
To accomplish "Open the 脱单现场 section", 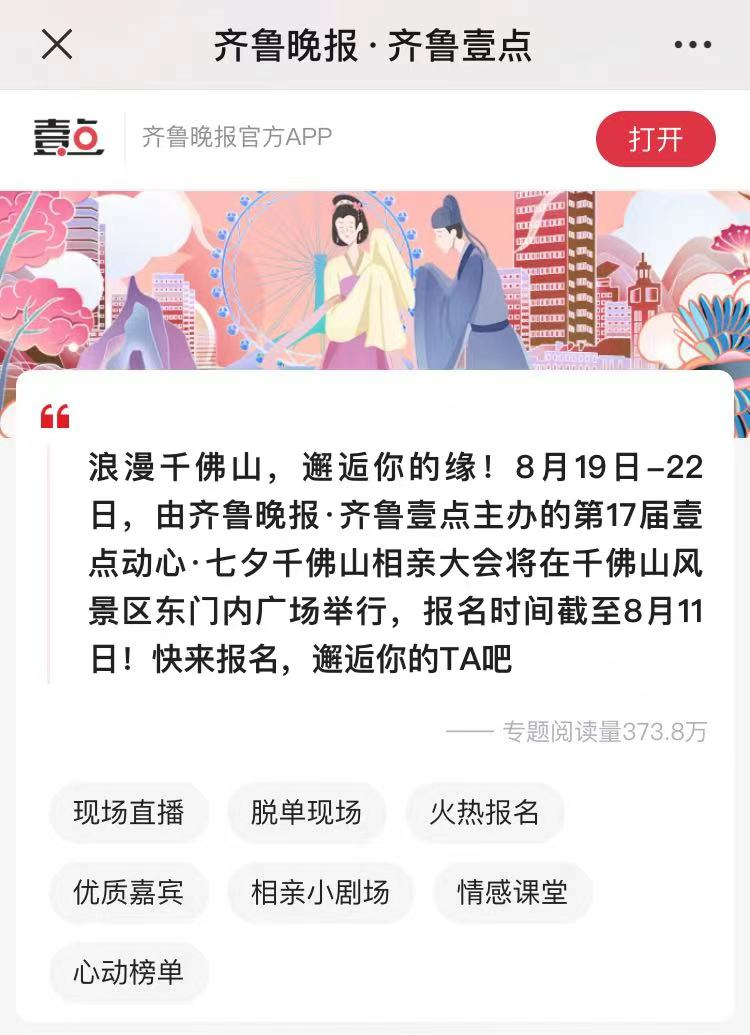I will (306, 812).
